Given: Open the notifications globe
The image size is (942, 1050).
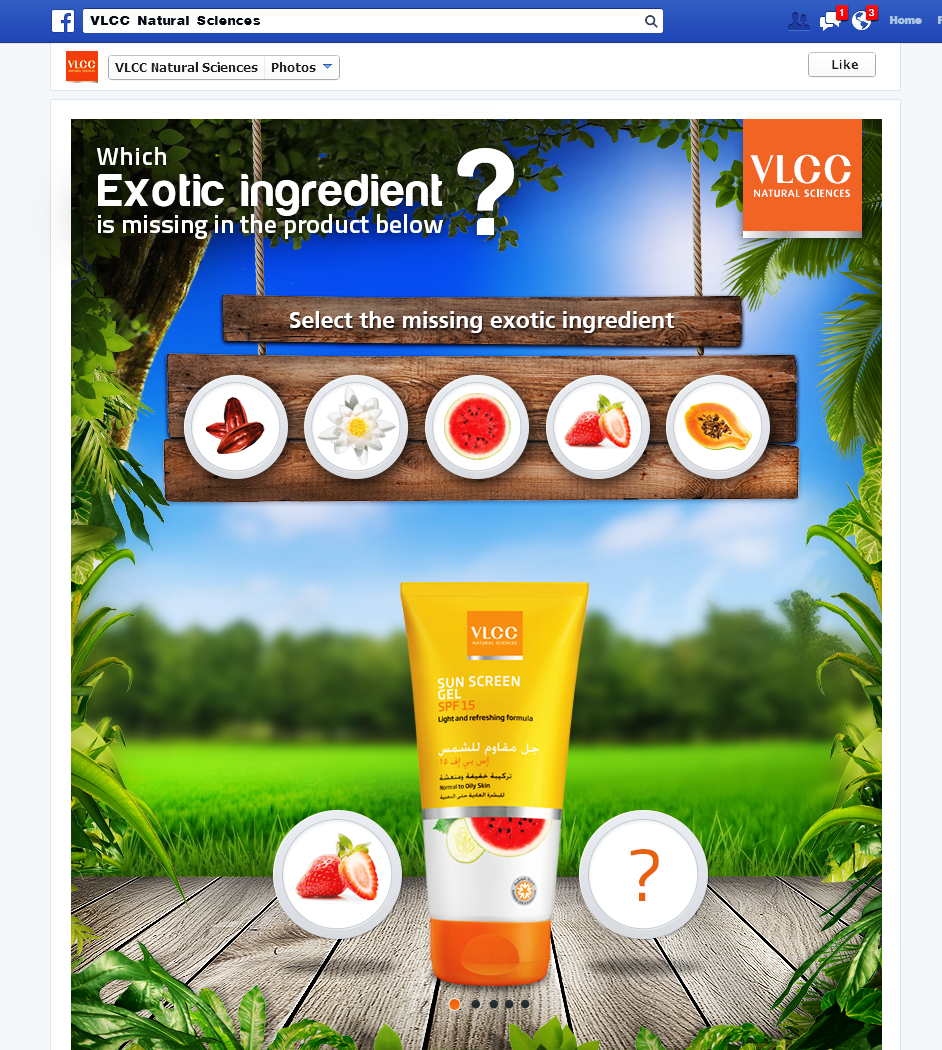Looking at the screenshot, I should pyautogui.click(x=862, y=20).
